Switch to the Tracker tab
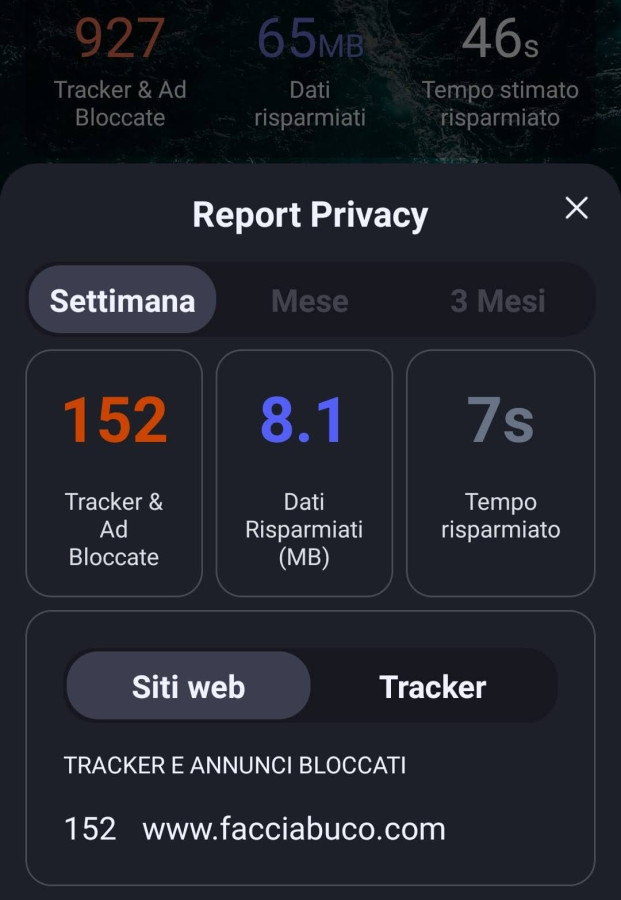The width and height of the screenshot is (621, 900). click(x=432, y=687)
